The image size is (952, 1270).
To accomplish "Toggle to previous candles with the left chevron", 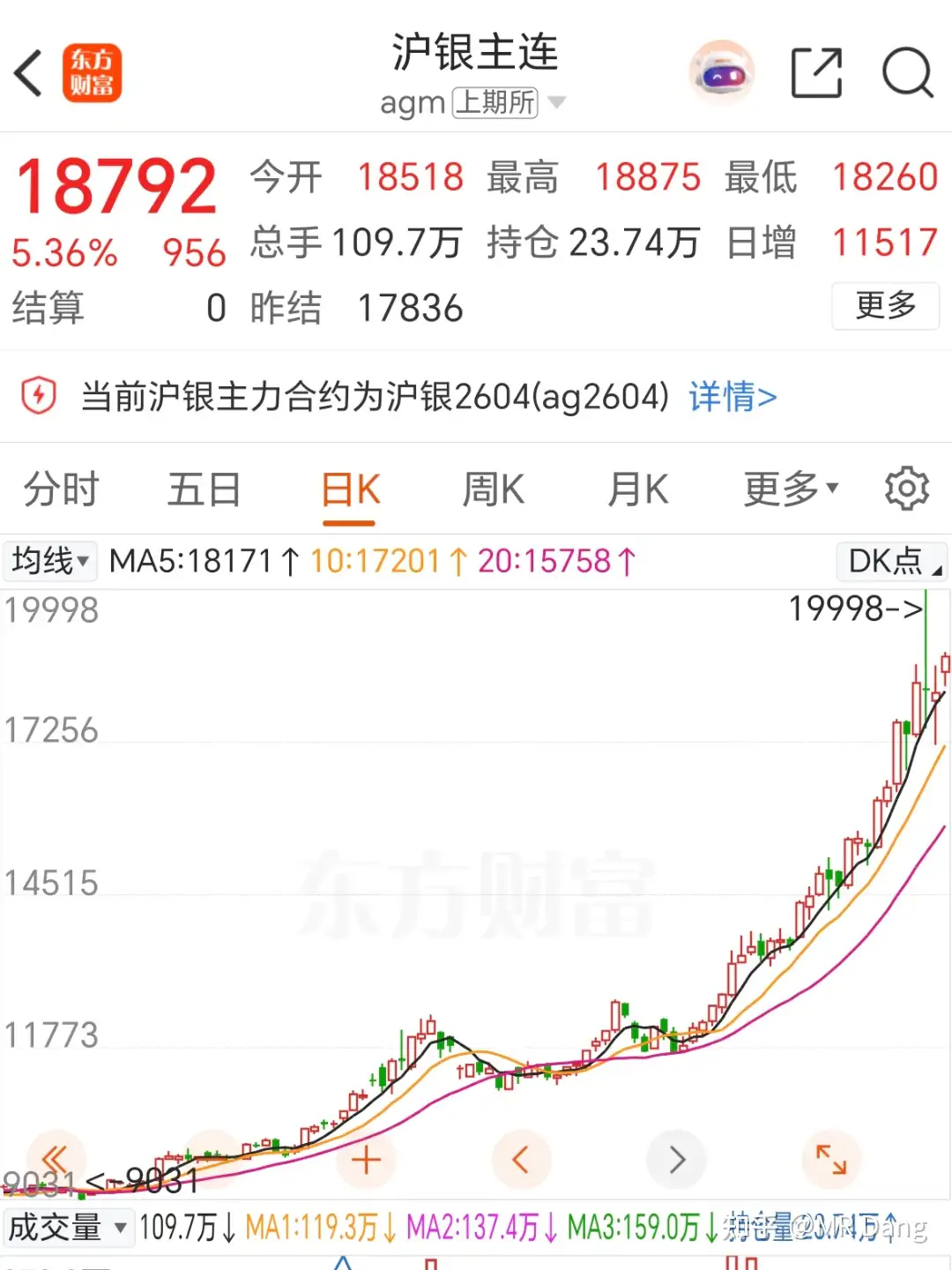I will point(522,1160).
